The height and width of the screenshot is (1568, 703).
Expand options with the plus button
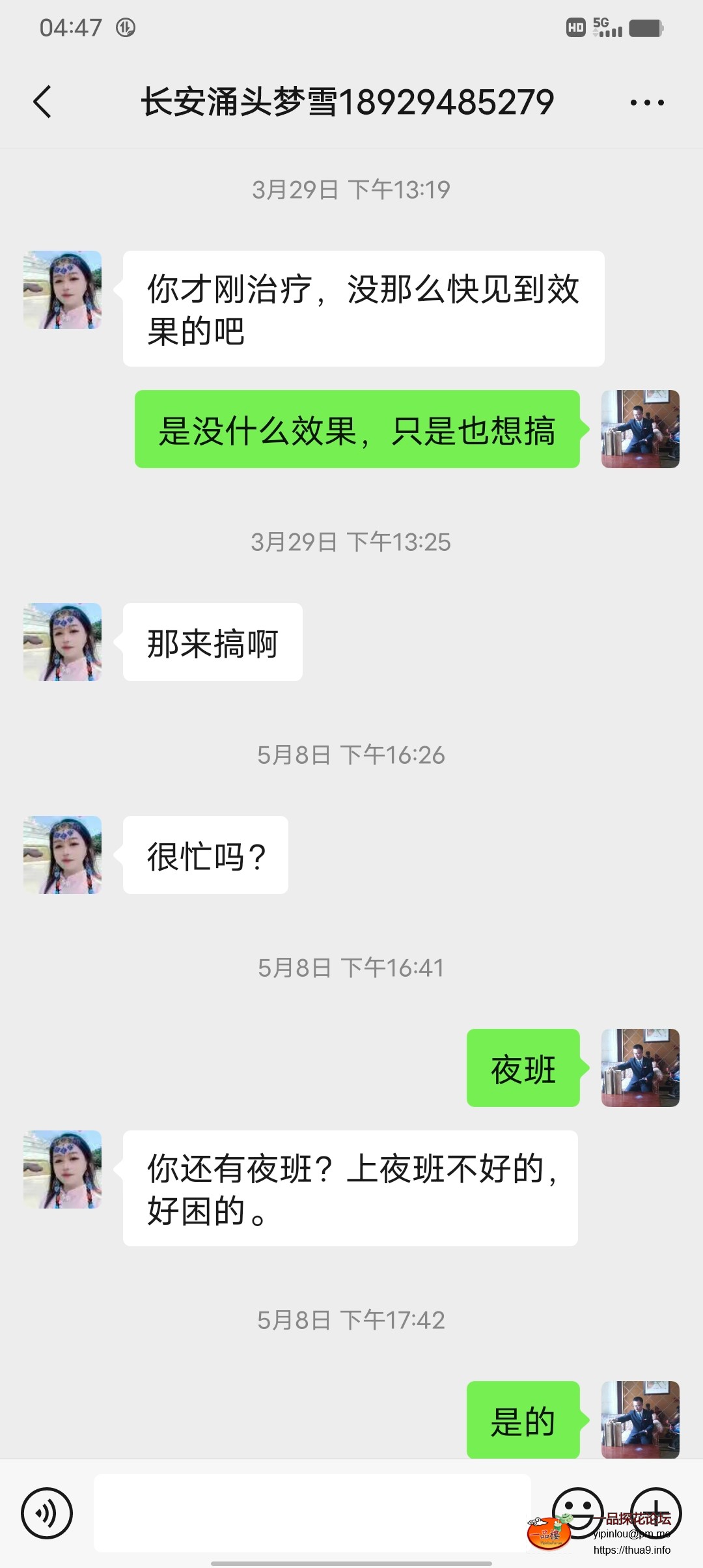coord(657,1513)
